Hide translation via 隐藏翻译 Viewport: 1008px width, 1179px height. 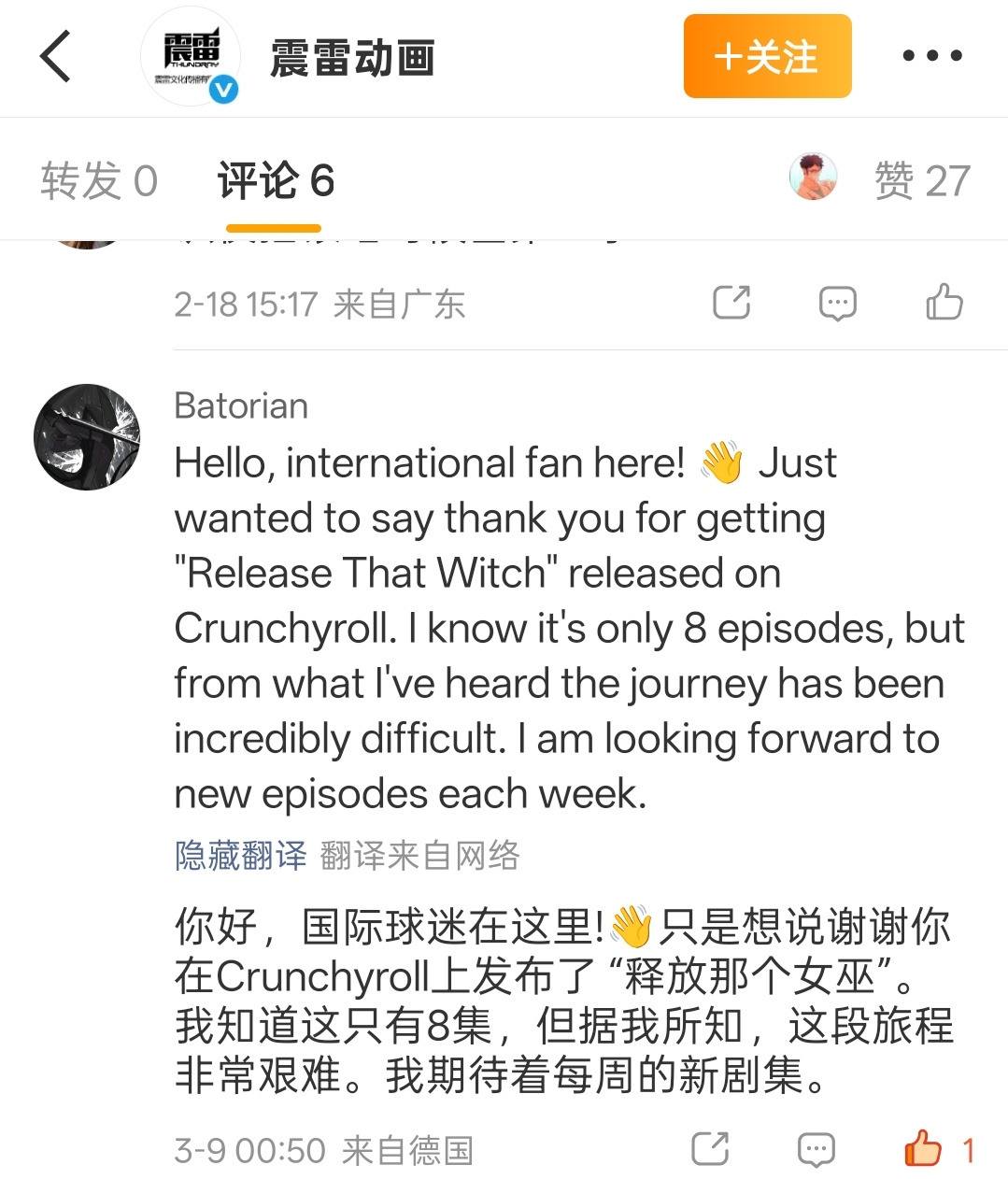[240, 855]
